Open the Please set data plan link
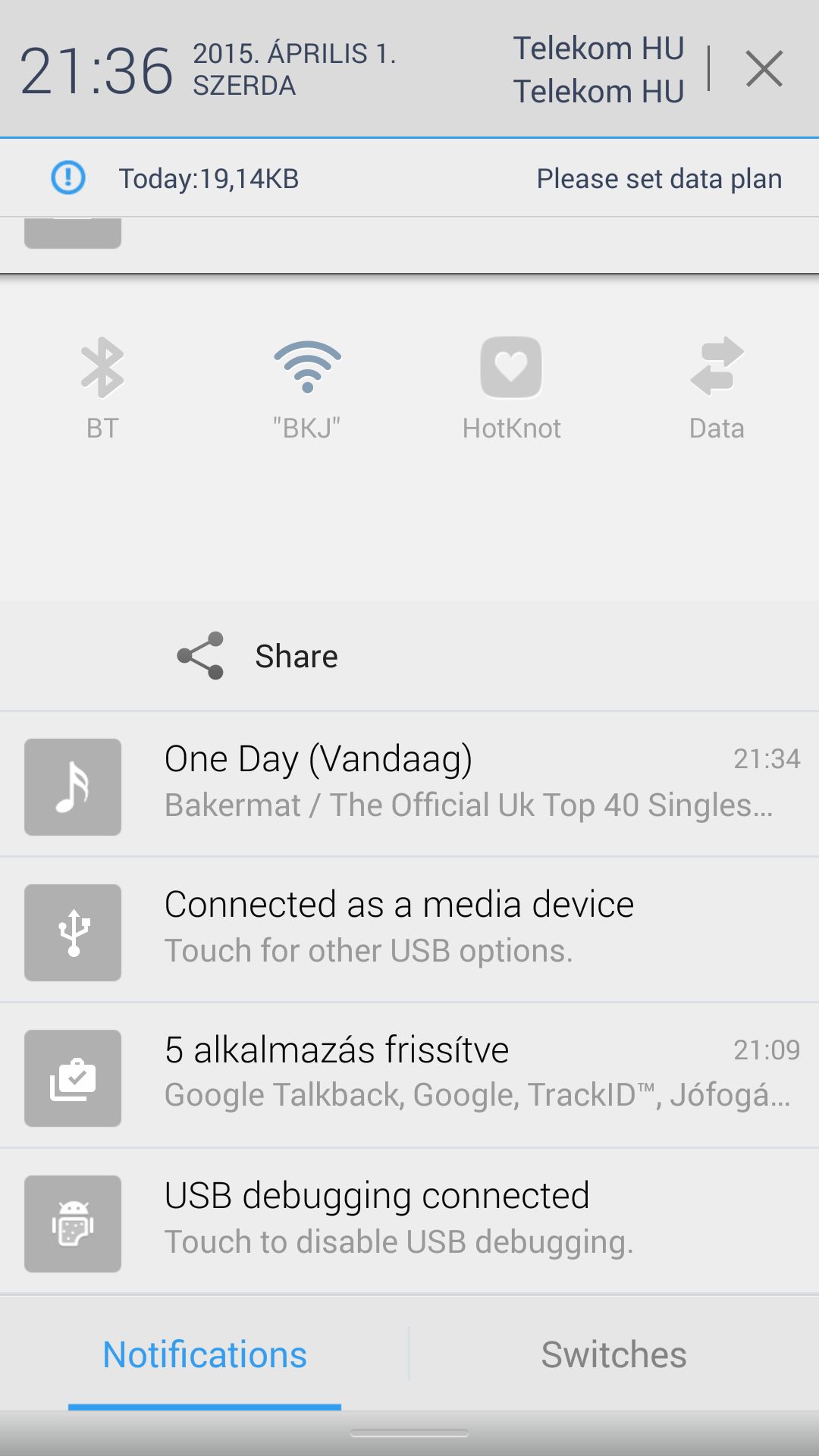The width and height of the screenshot is (819, 1456). click(659, 179)
